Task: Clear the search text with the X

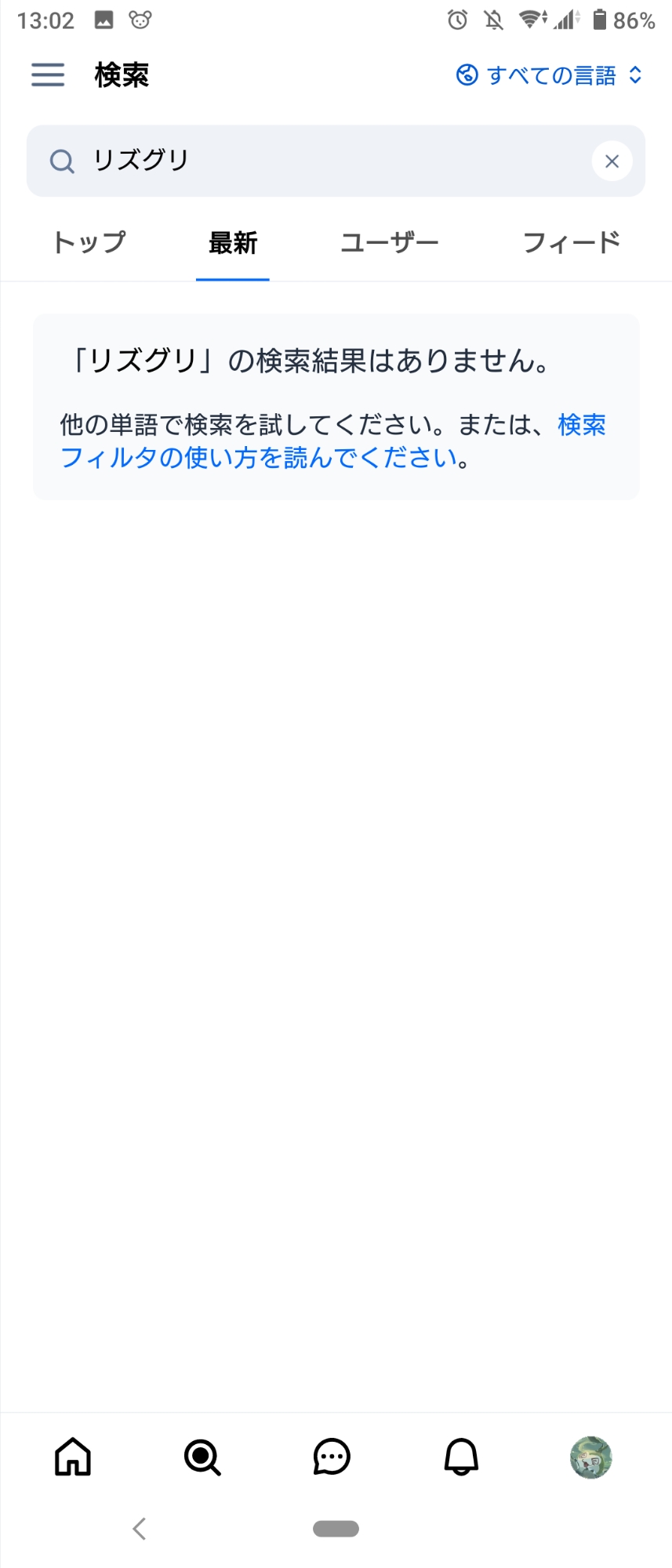Action: 612,161
